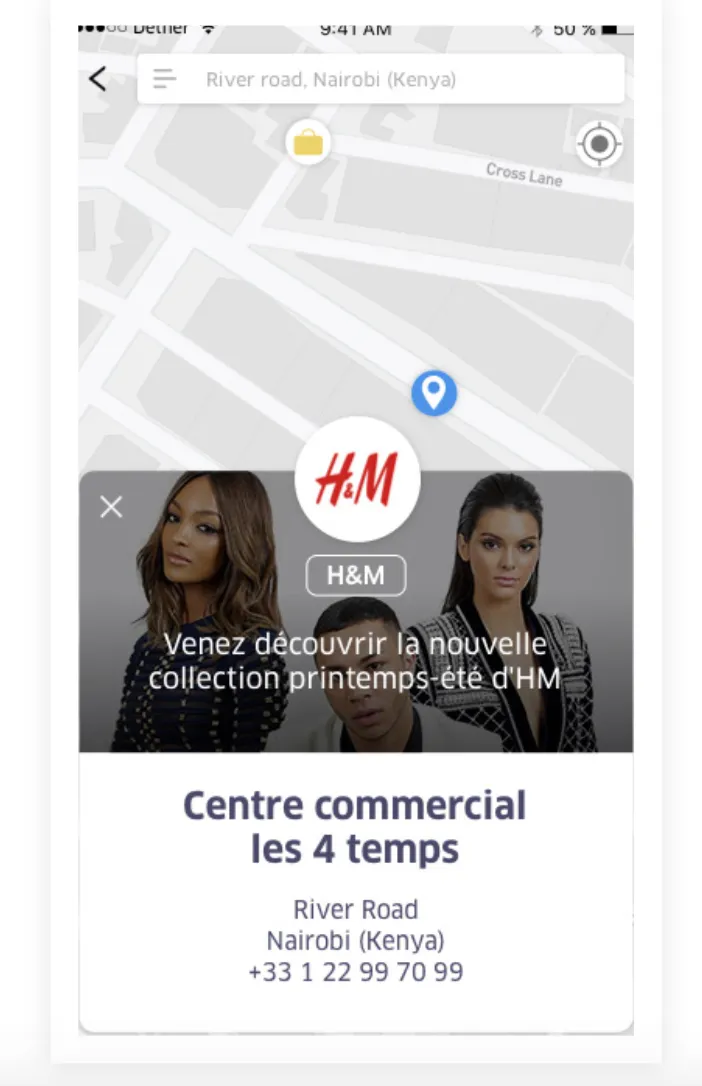Go back using the arrow
Viewport: 702px width, 1086px height.
98,79
